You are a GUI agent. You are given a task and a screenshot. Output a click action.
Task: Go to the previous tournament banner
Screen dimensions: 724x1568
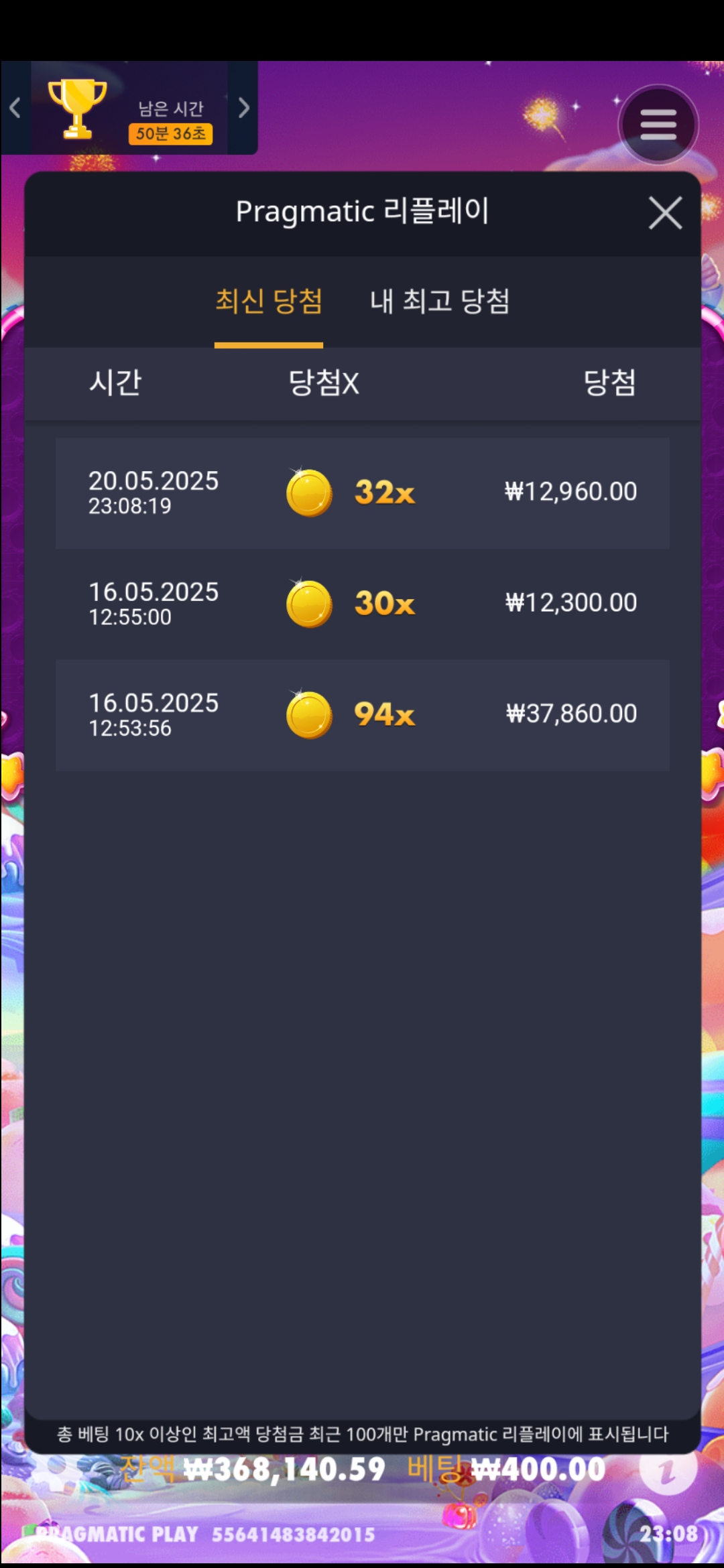pos(15,108)
